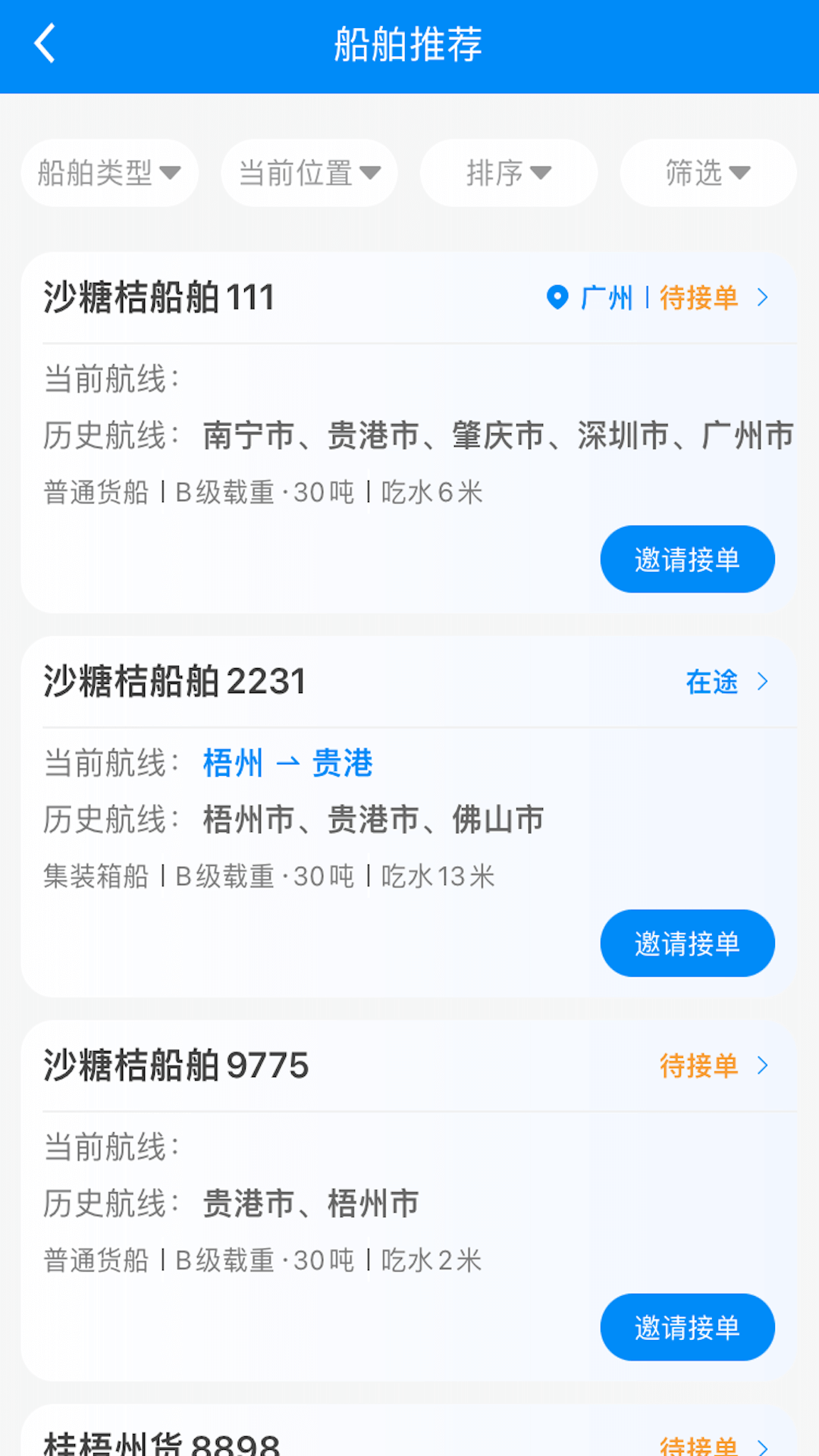Open the 筛选 filter panel
The width and height of the screenshot is (819, 1456).
(707, 173)
